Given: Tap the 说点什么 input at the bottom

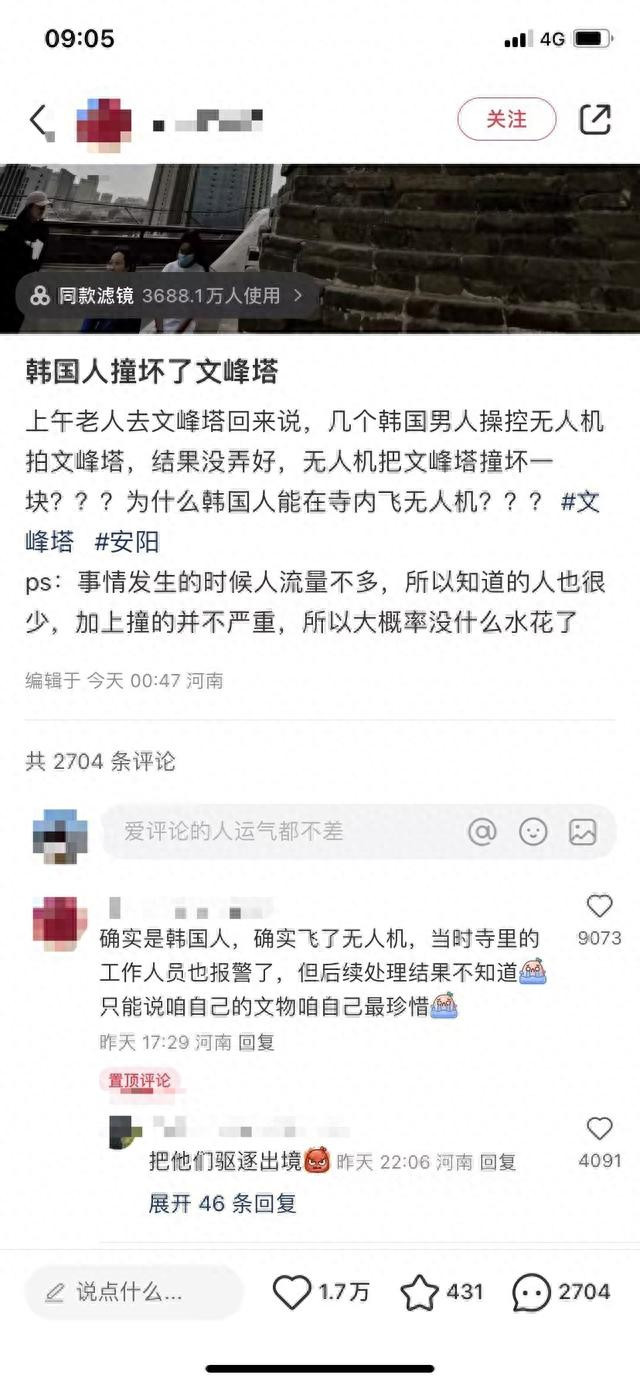Looking at the screenshot, I should (x=133, y=1293).
